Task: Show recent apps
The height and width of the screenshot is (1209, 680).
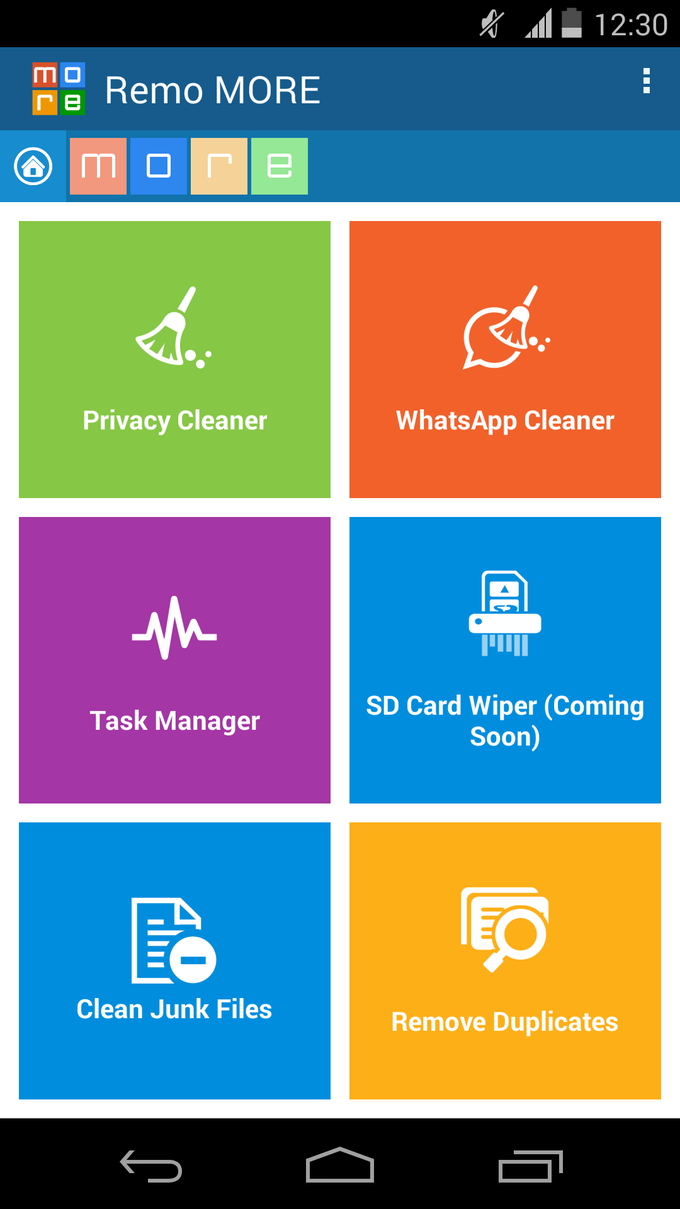Action: point(530,1166)
